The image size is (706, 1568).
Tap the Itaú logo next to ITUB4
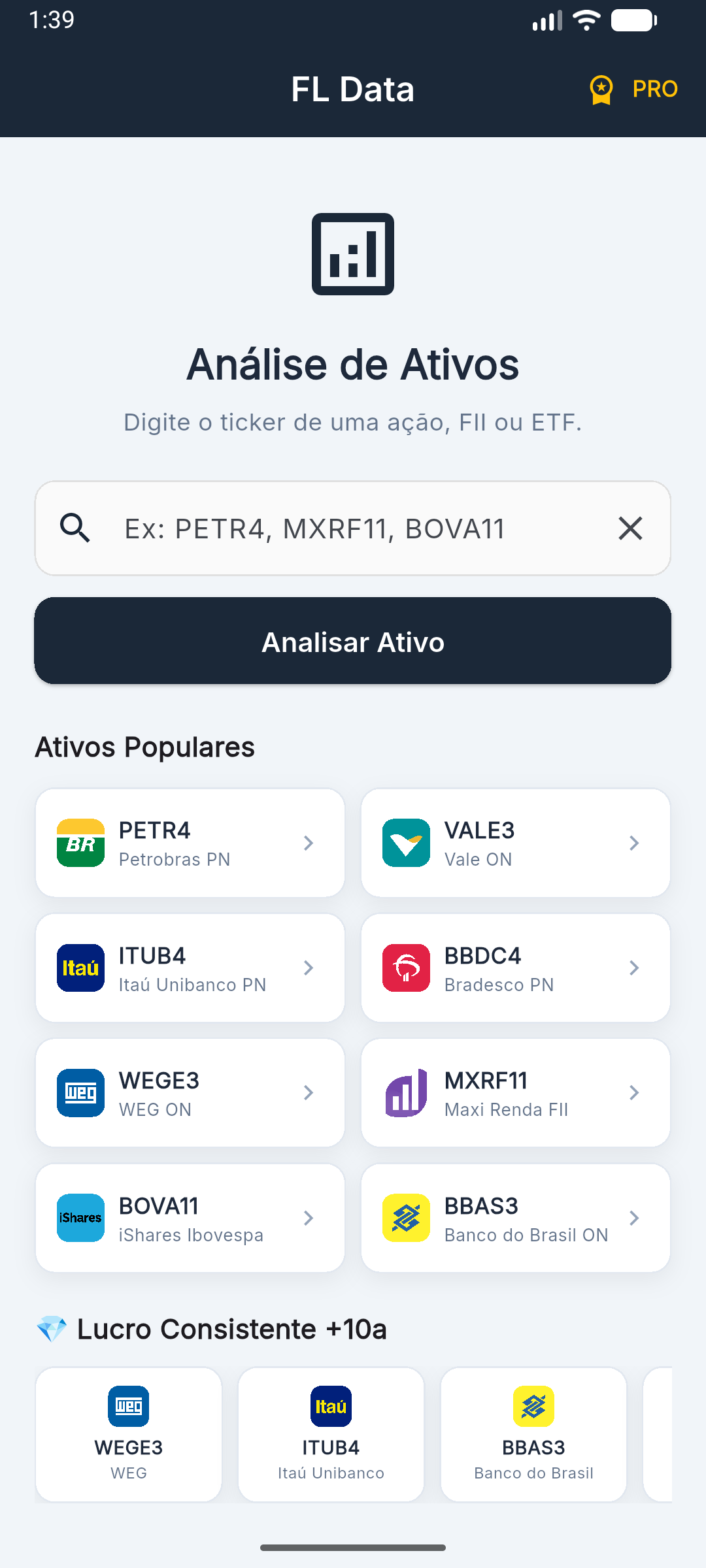(80, 968)
